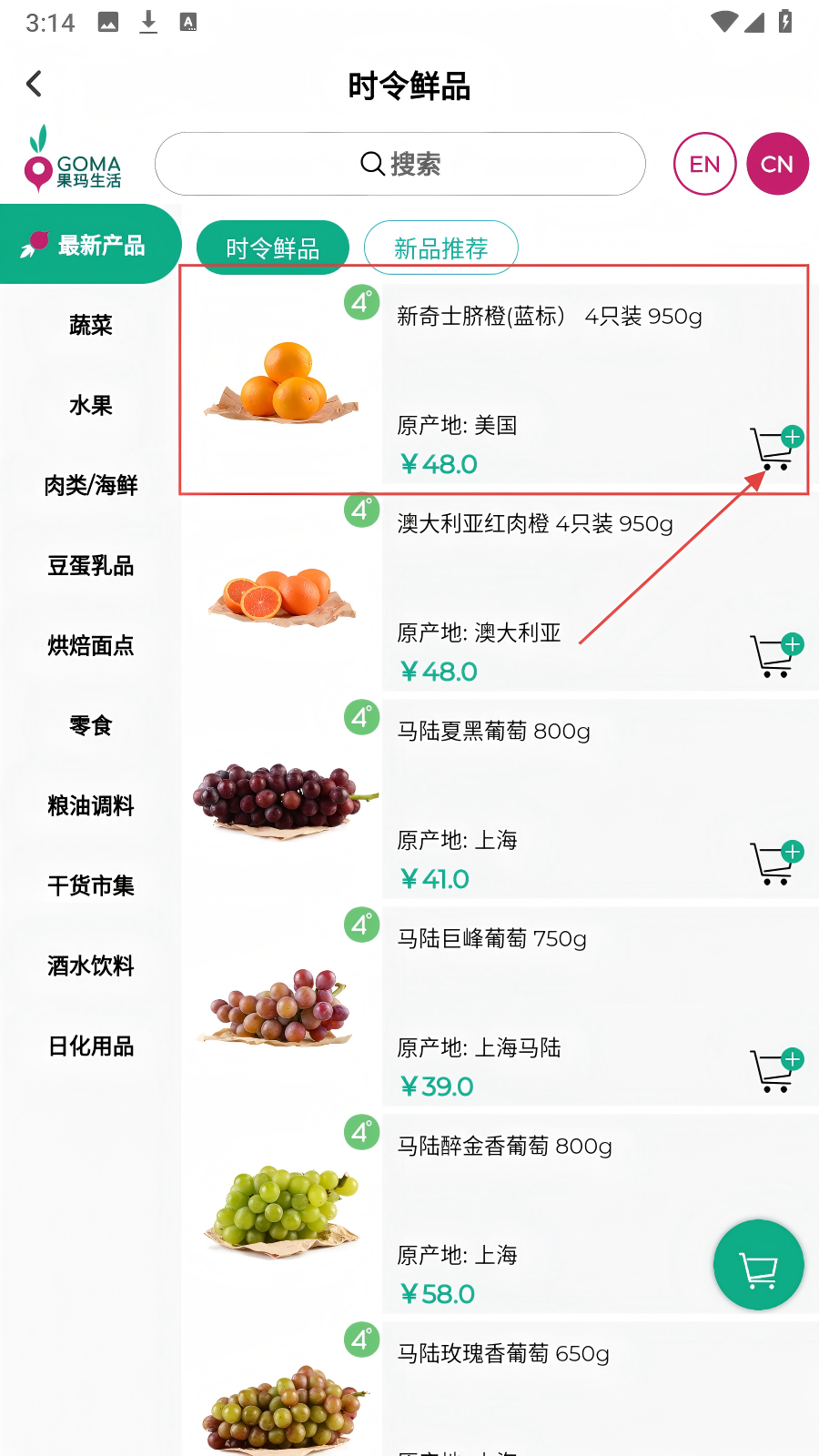Add 新奇士脐橙 to cart
The image size is (819, 1456).
tap(775, 448)
